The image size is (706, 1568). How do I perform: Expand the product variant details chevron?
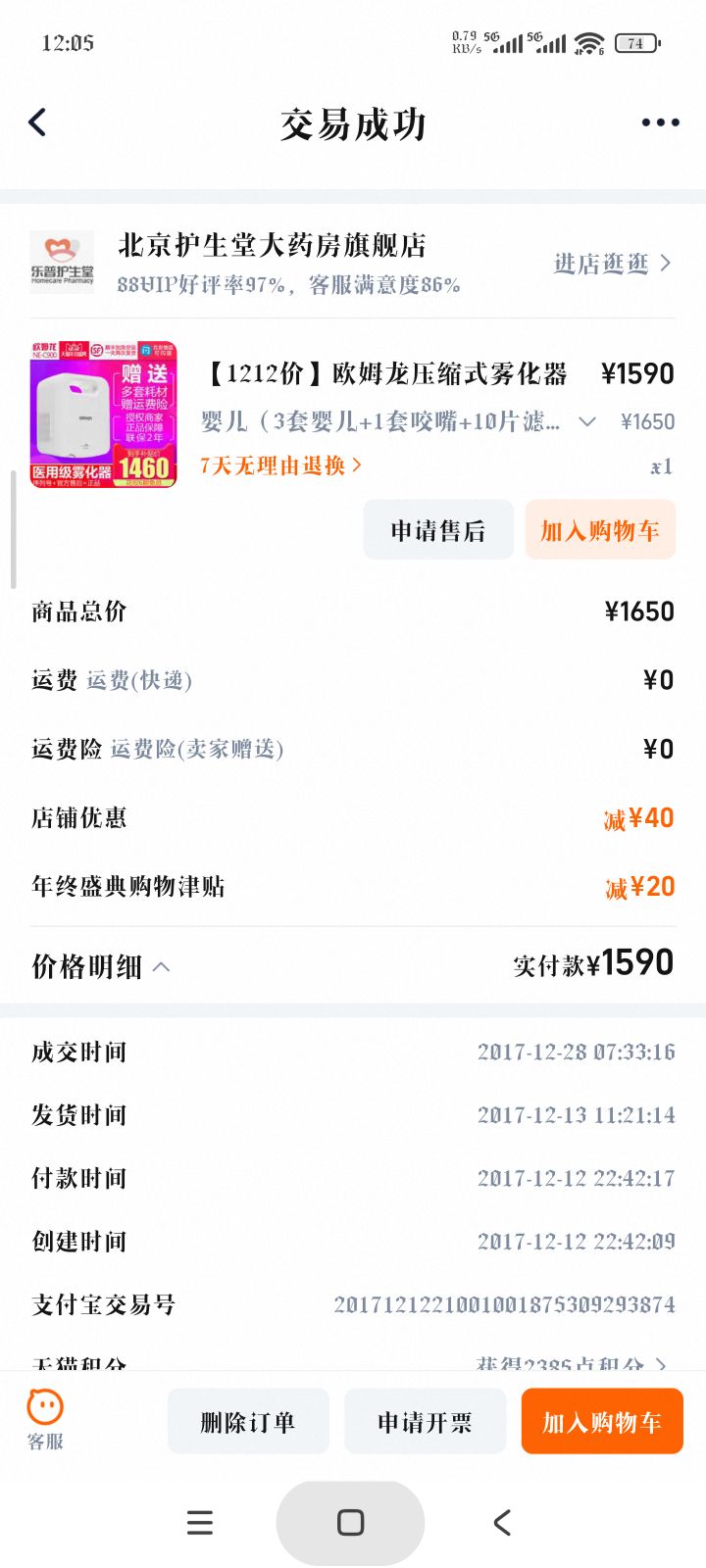click(586, 421)
